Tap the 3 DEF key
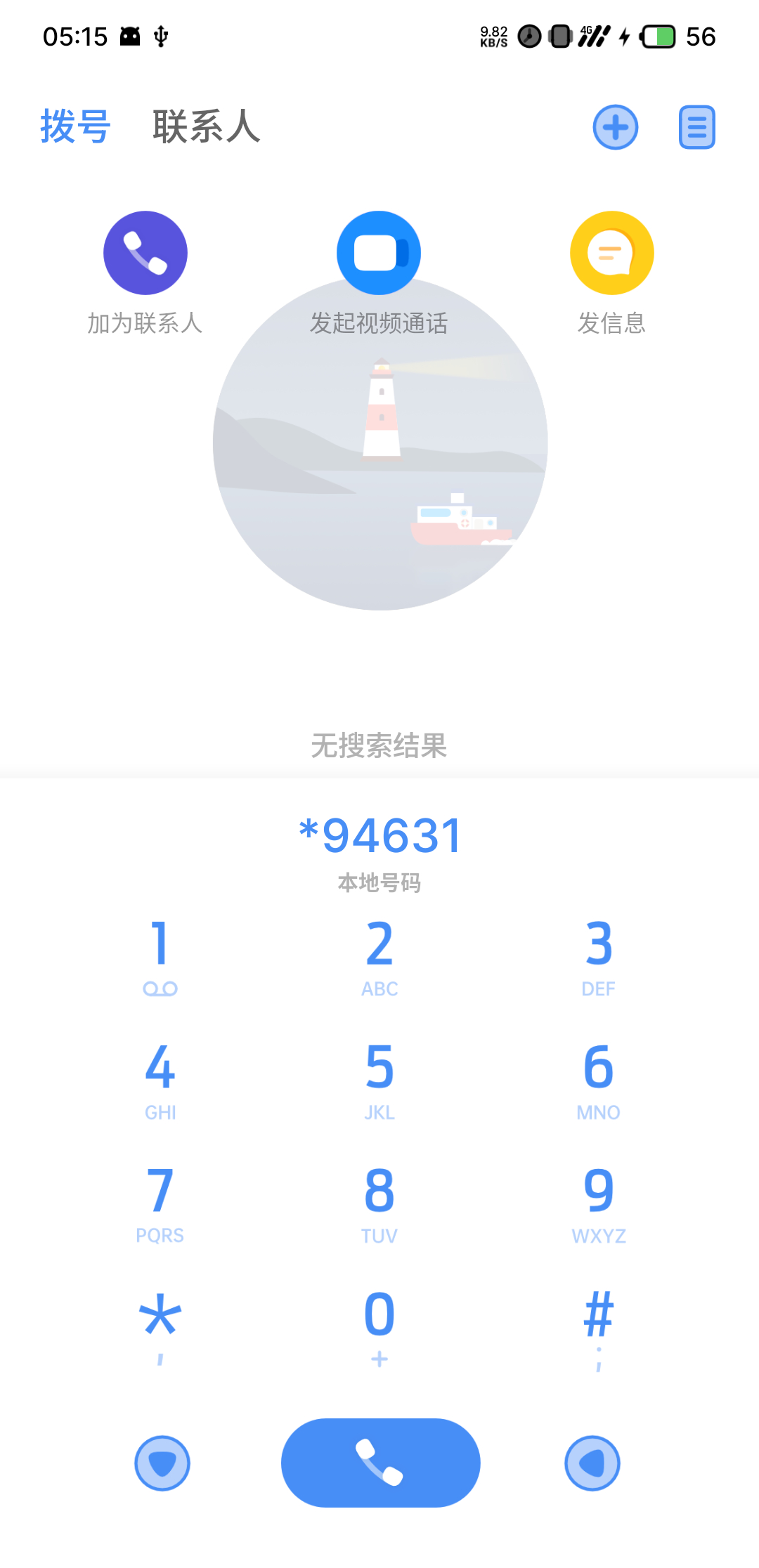This screenshot has height=1568, width=759. pyautogui.click(x=598, y=955)
